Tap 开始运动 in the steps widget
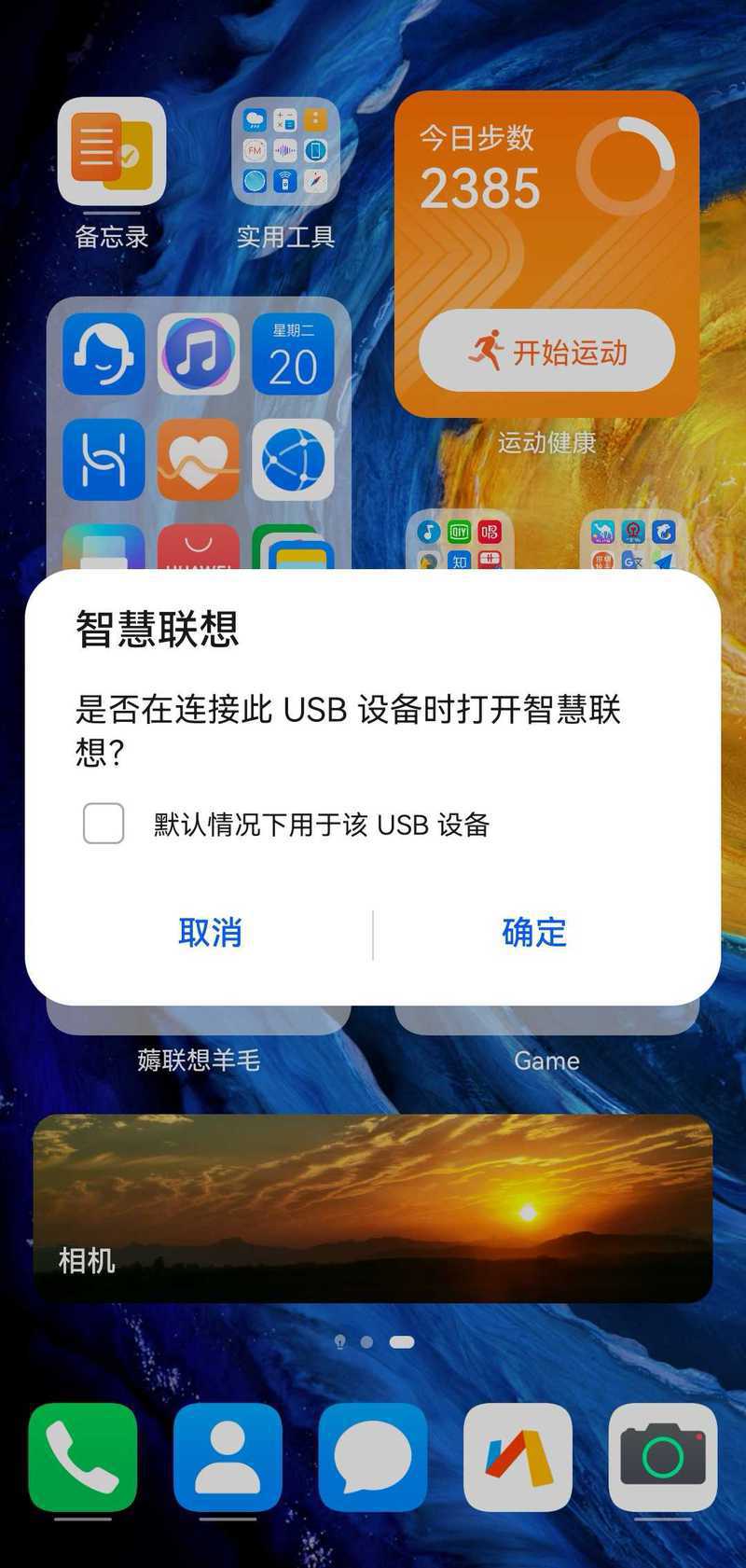Image resolution: width=746 pixels, height=1568 pixels. pos(546,352)
